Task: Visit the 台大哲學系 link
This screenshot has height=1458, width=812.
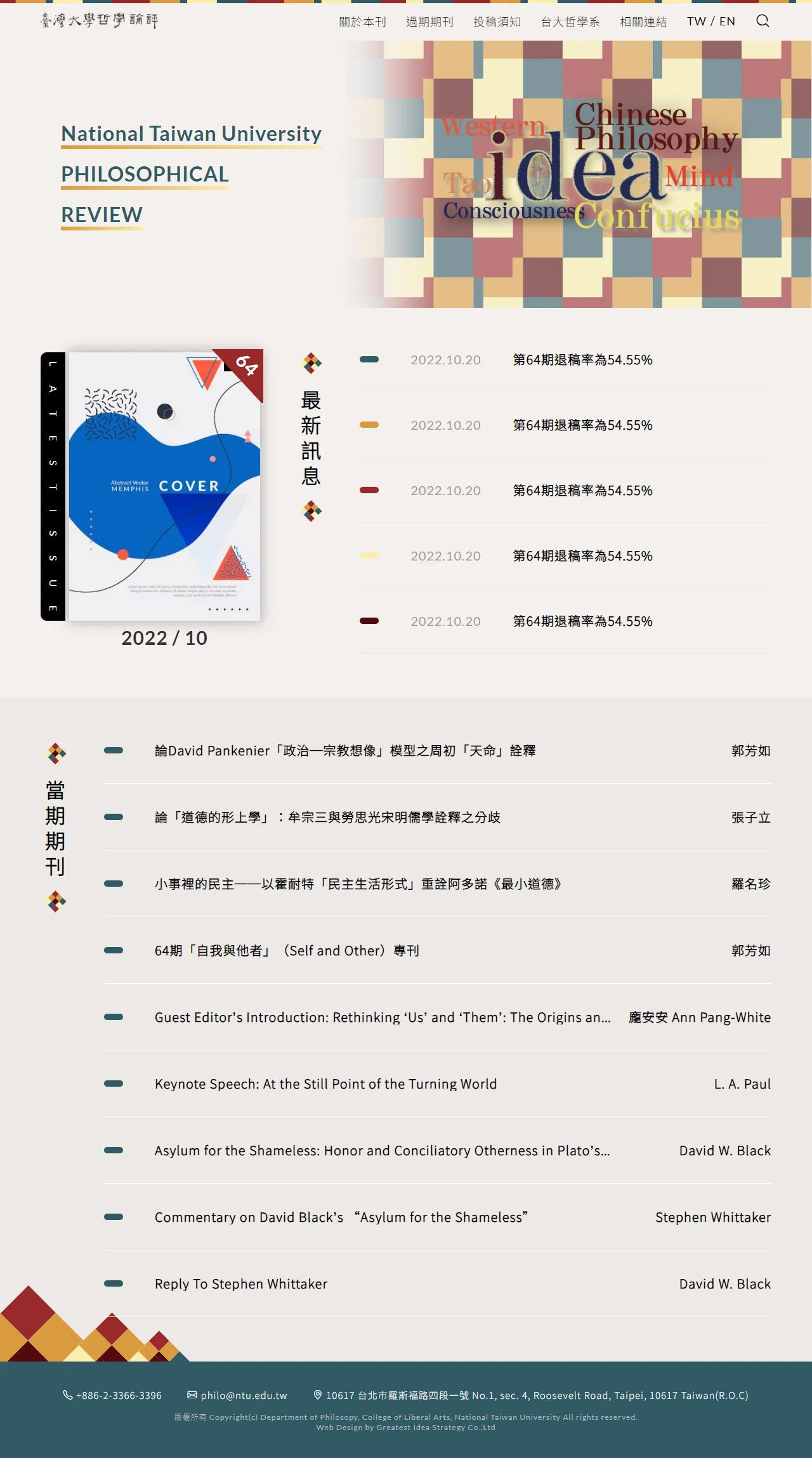Action: coord(570,22)
